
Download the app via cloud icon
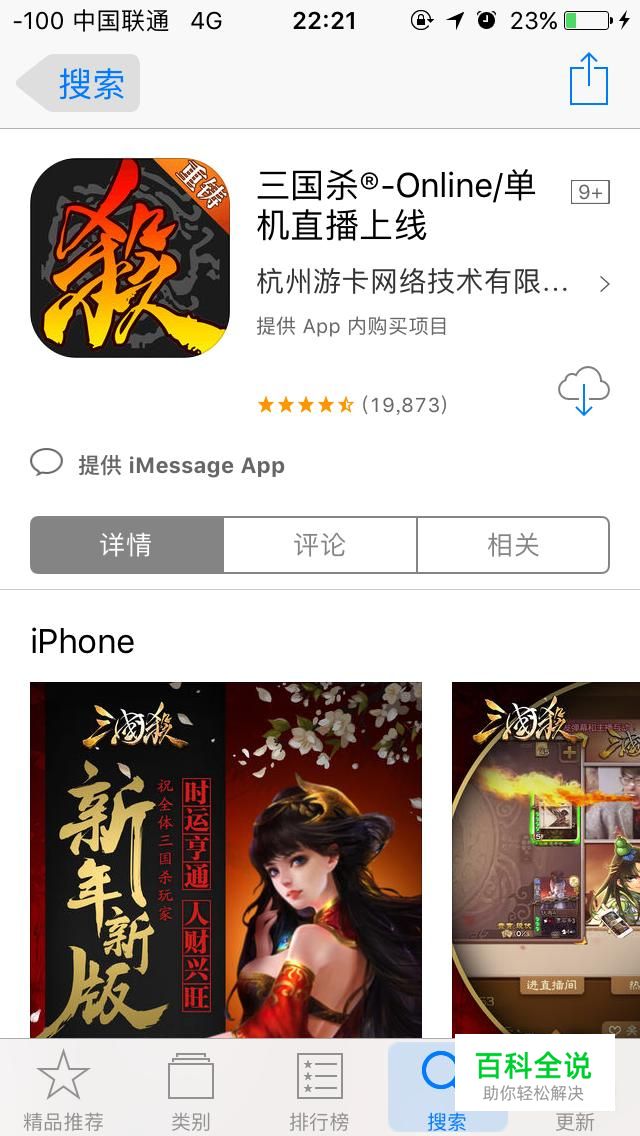pos(583,391)
